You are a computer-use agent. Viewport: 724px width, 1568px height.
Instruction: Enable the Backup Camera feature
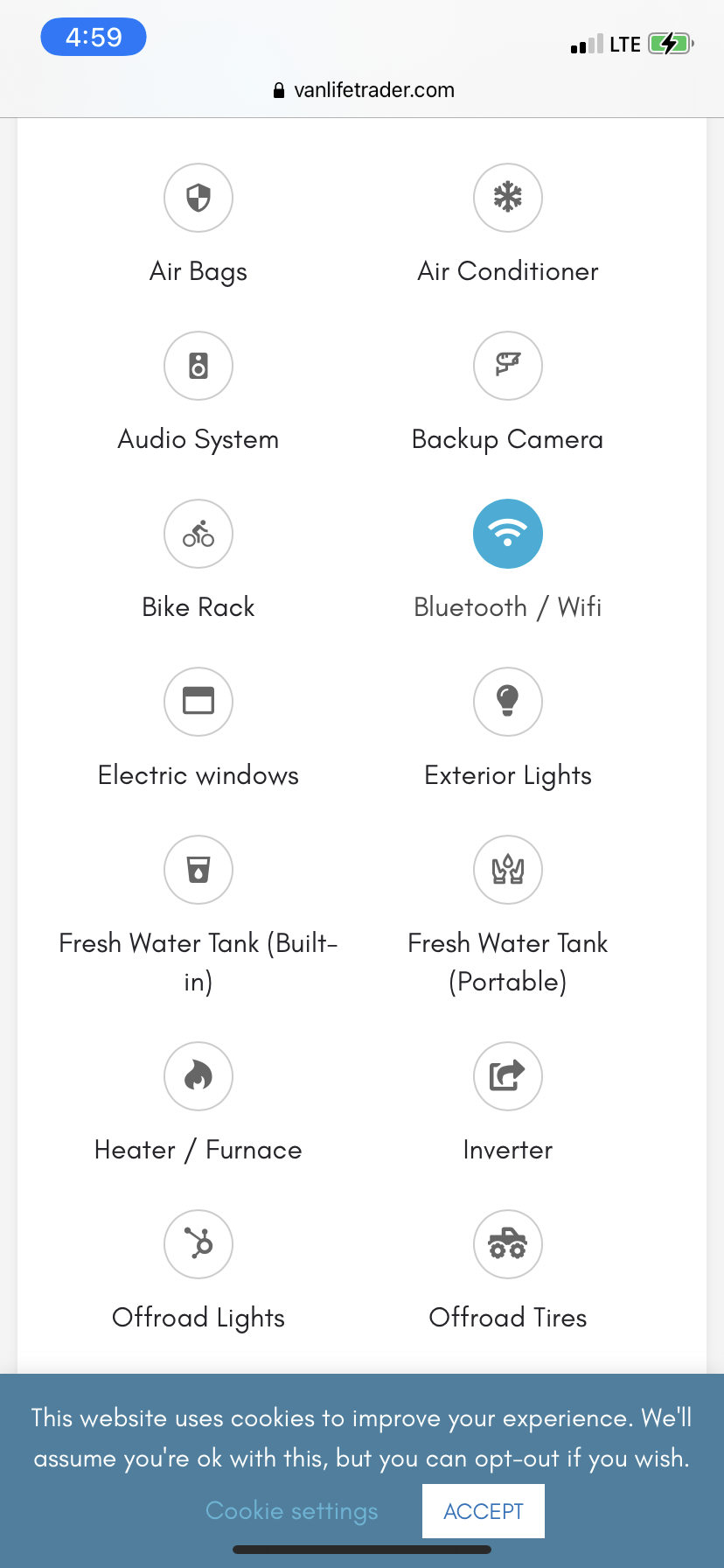[x=508, y=367]
